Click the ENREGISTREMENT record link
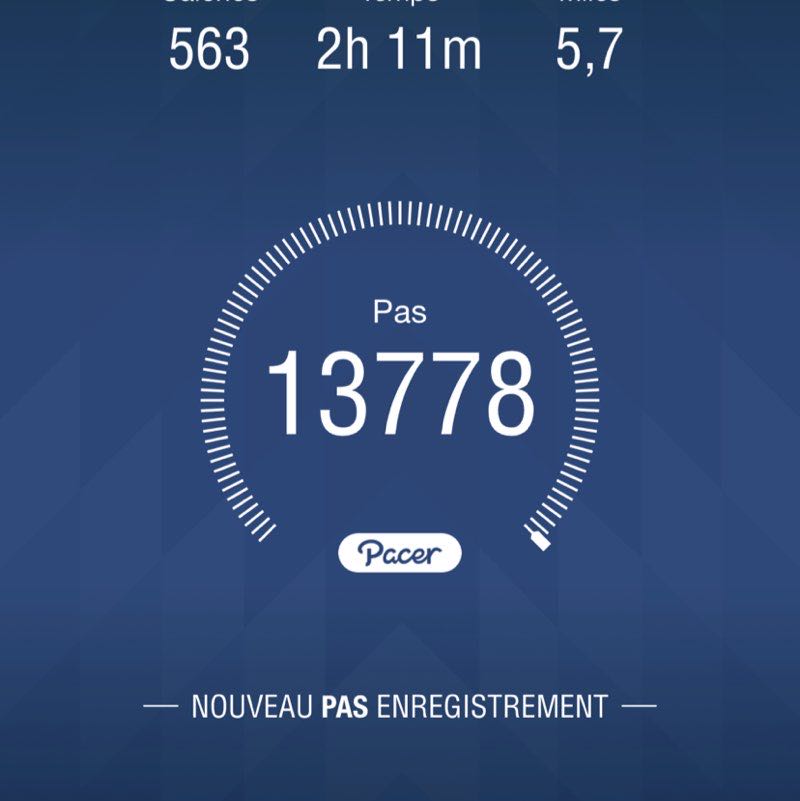Viewport: 800px width, 801px height. tap(488, 703)
